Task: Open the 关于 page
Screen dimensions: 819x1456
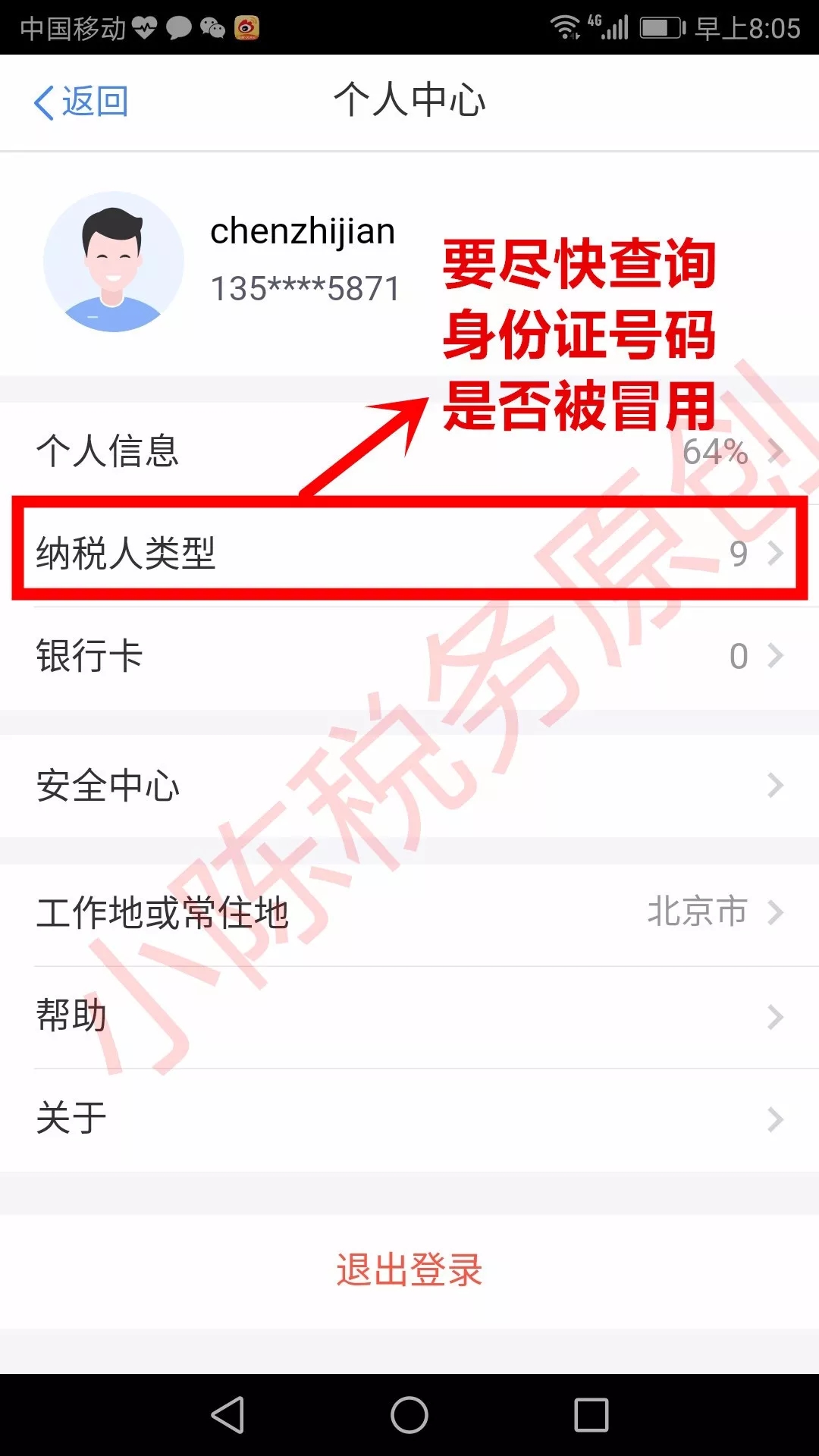Action: [x=409, y=1119]
